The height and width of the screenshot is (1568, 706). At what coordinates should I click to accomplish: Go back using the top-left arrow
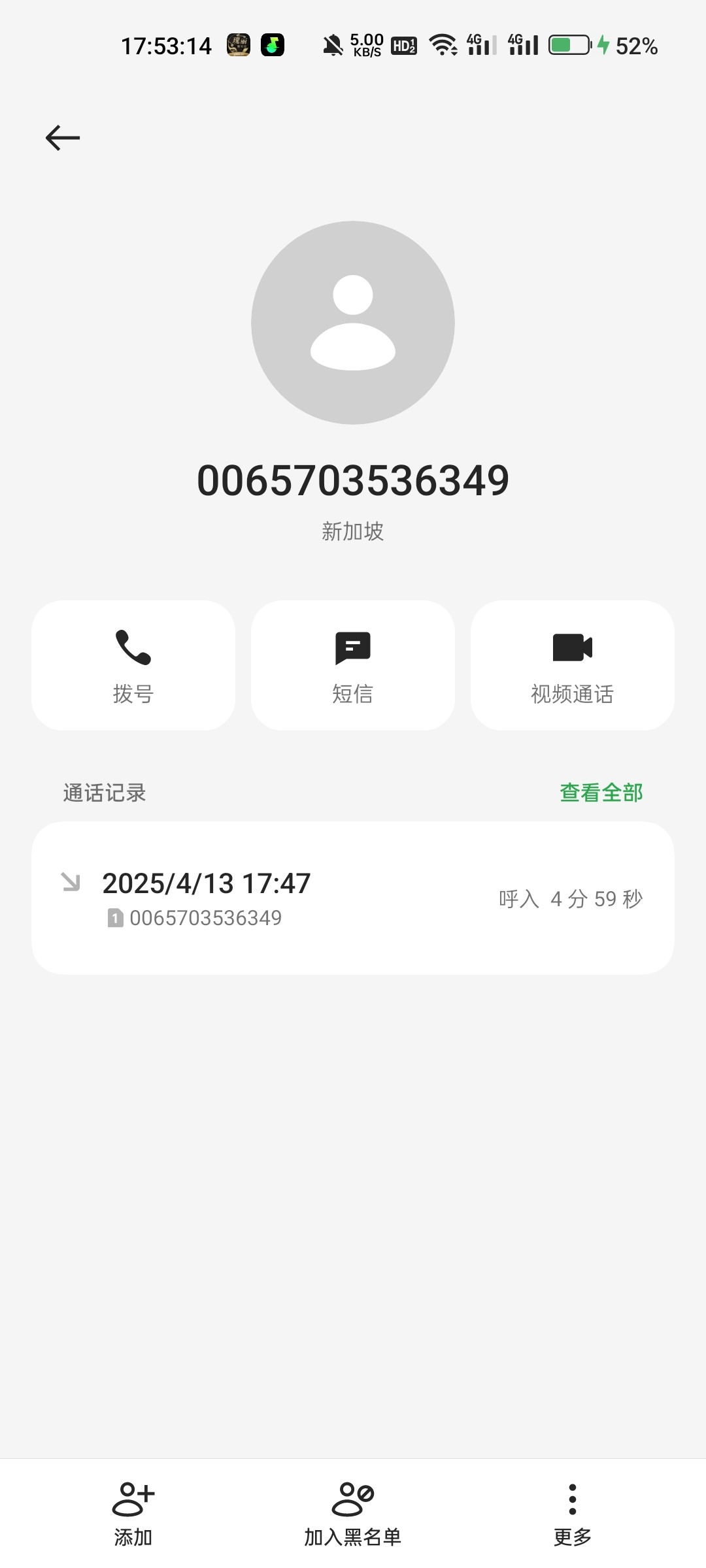[63, 138]
